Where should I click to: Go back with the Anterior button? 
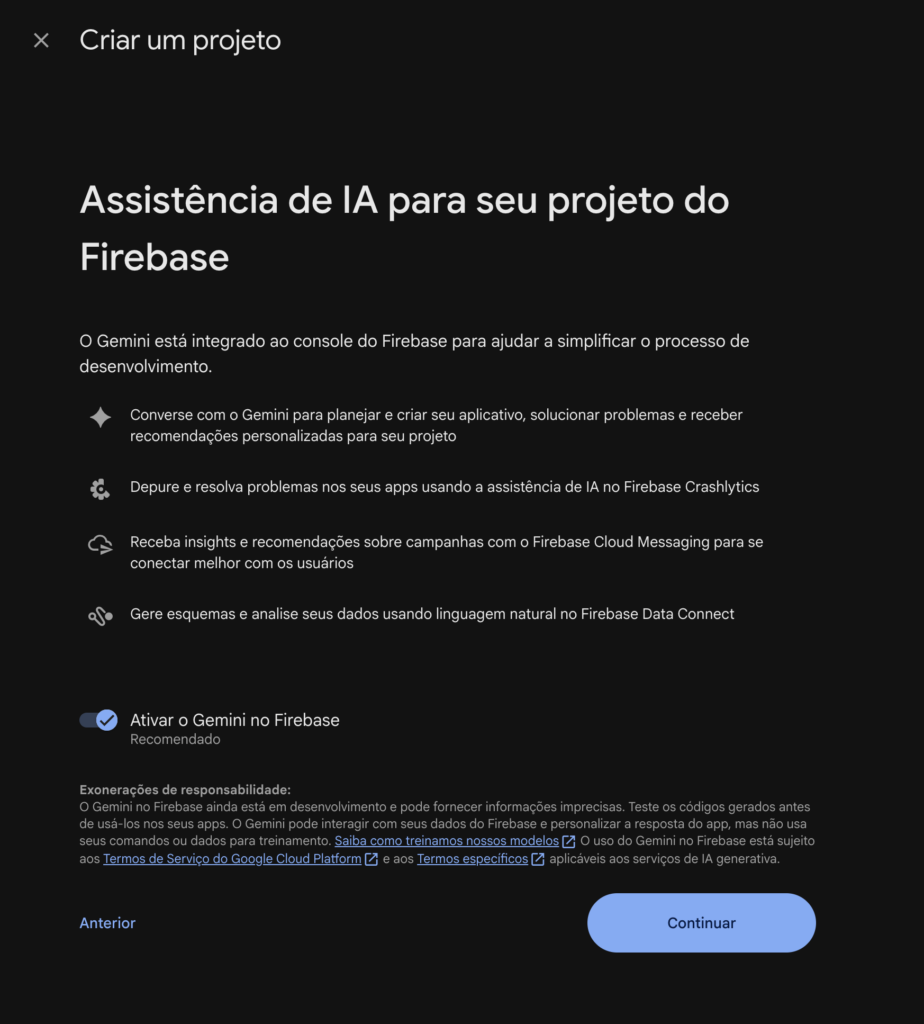[107, 923]
